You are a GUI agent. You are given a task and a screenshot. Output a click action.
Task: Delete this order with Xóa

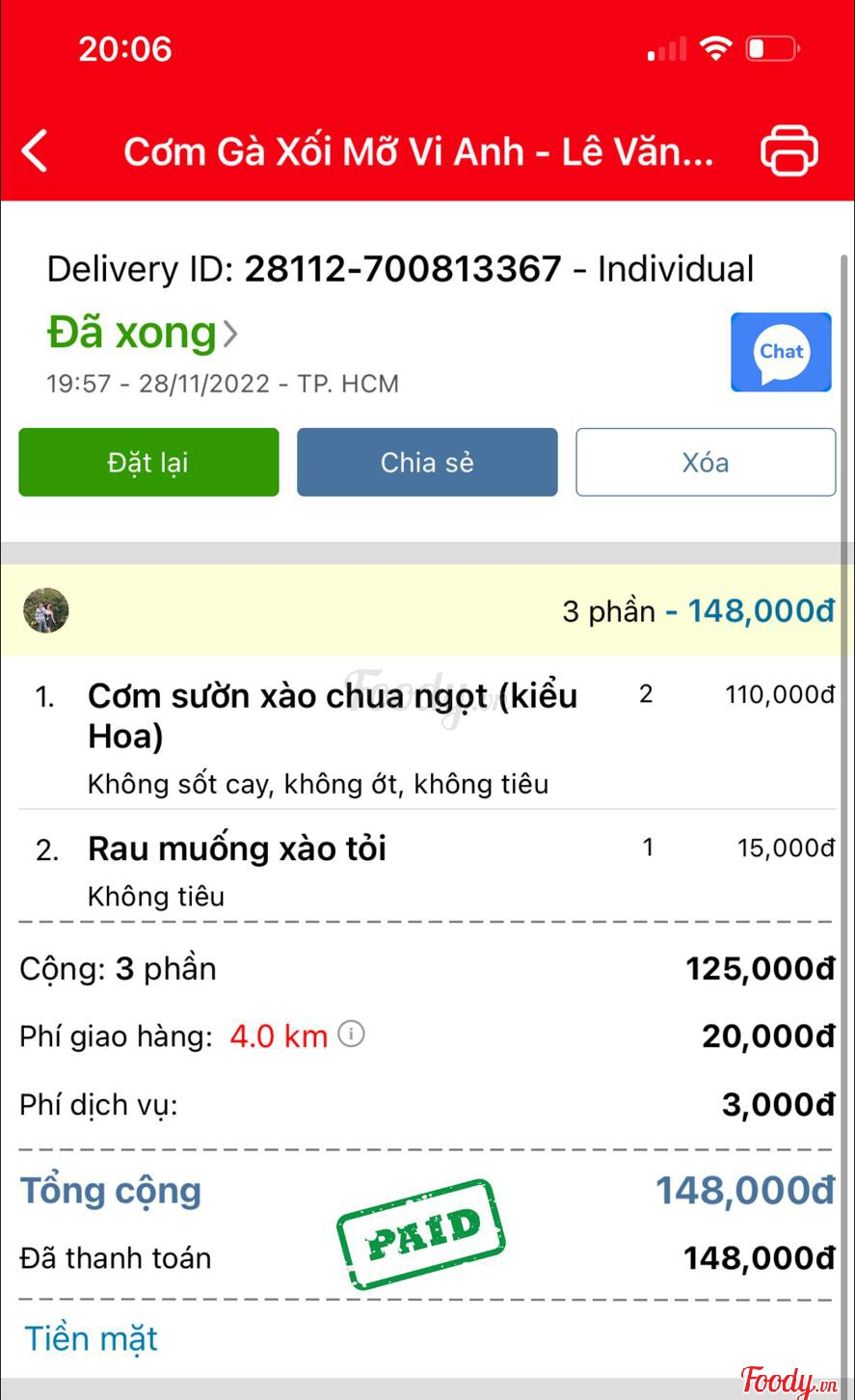pos(706,463)
